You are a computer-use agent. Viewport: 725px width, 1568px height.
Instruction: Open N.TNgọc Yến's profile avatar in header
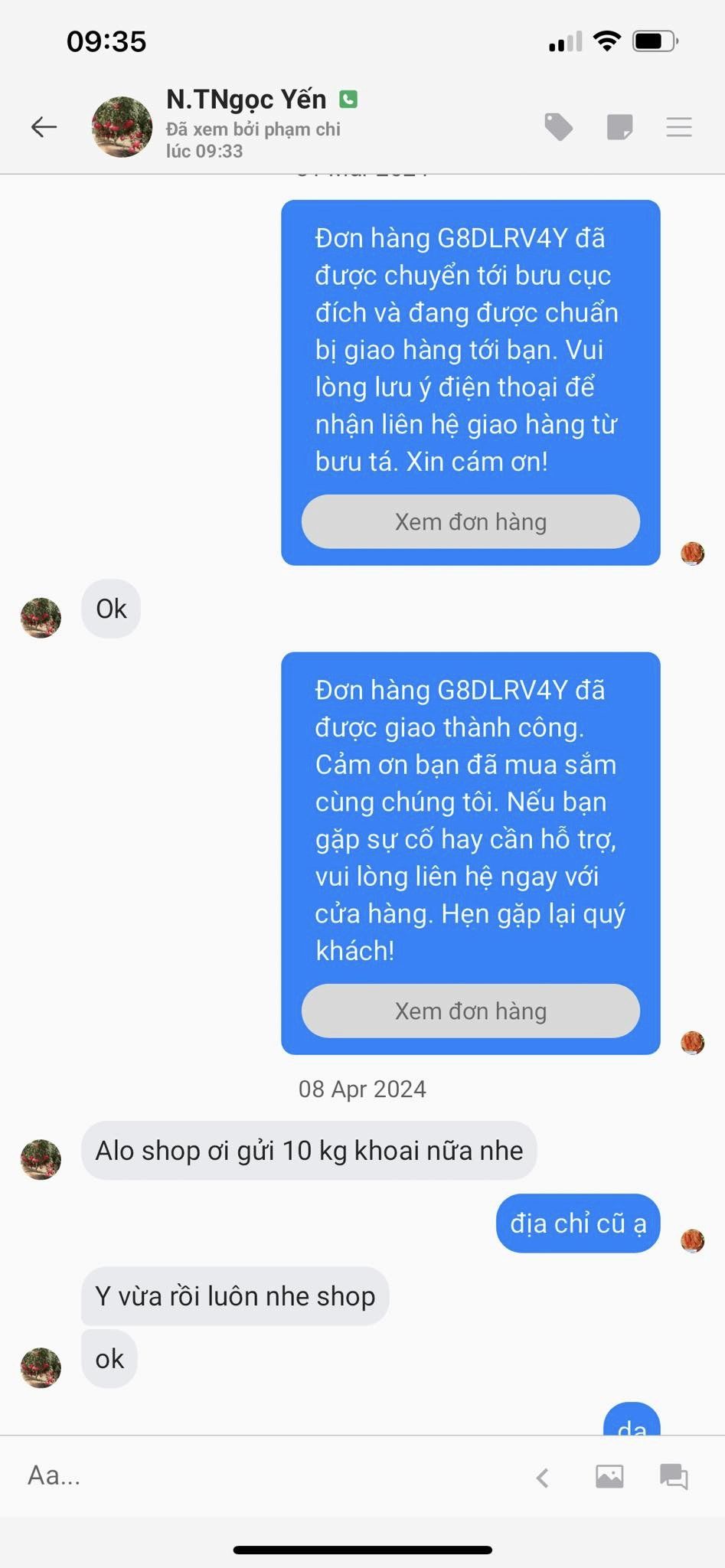(122, 127)
